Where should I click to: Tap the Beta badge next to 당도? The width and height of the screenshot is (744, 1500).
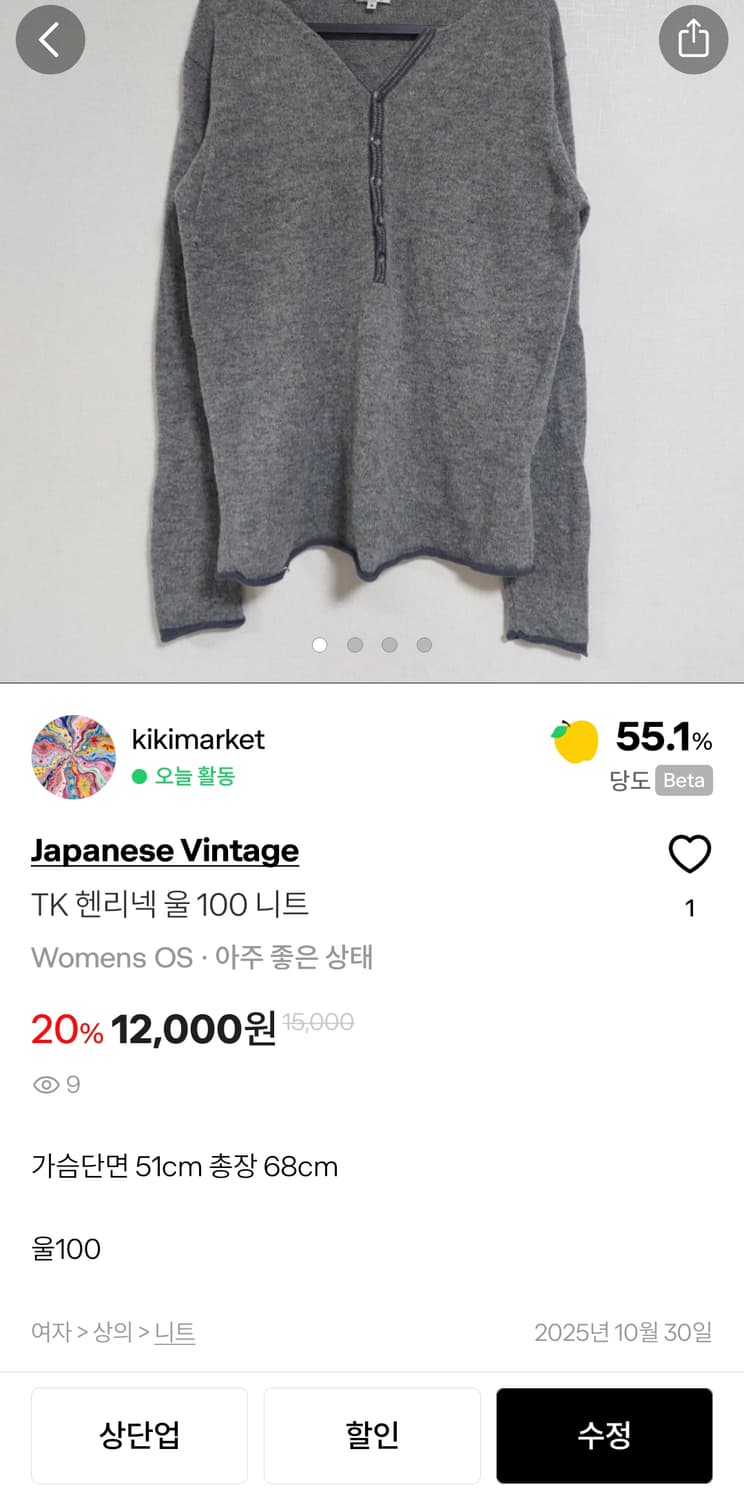pos(684,781)
